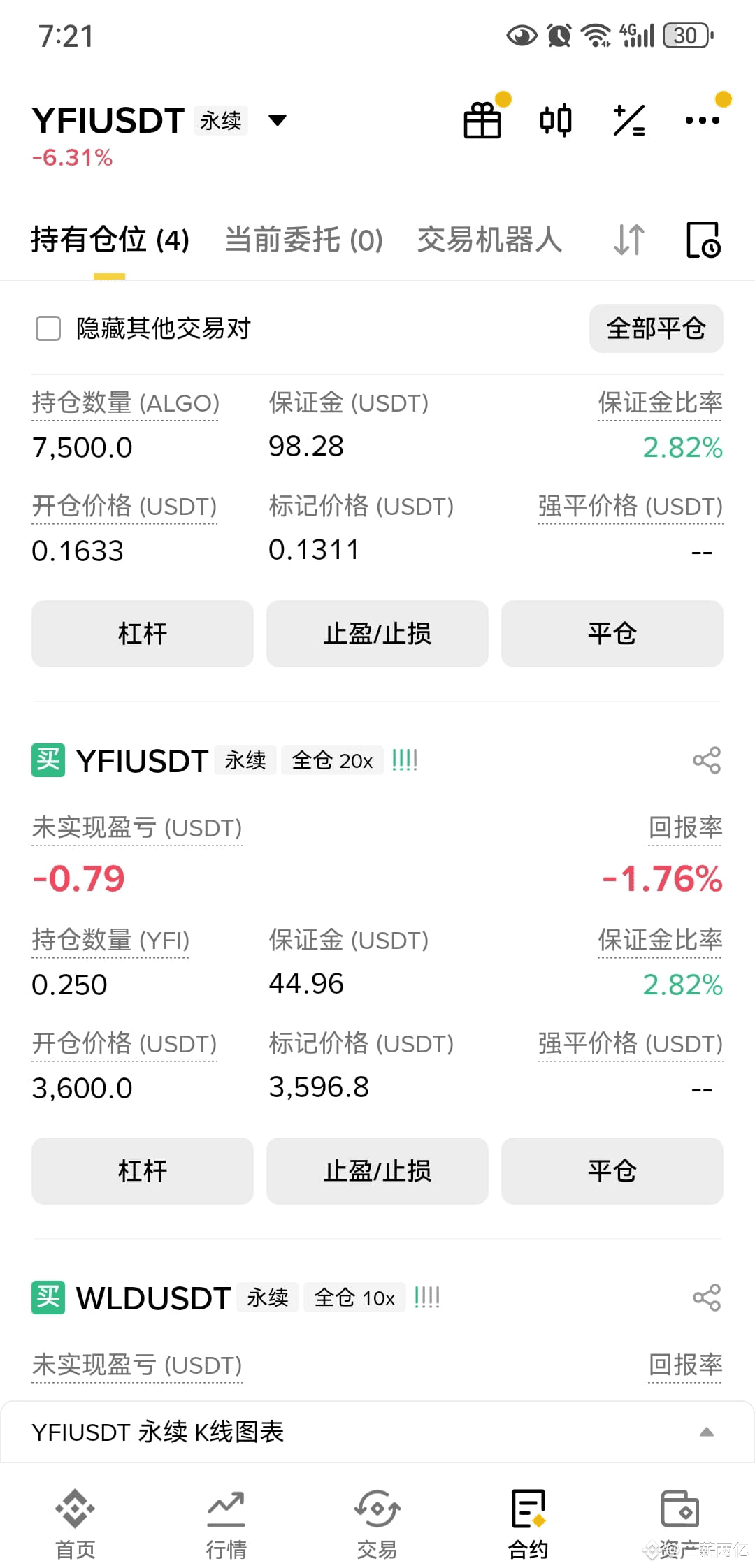Tap the share icon for WLDUSDT position
The image size is (755, 1568).
707,1298
